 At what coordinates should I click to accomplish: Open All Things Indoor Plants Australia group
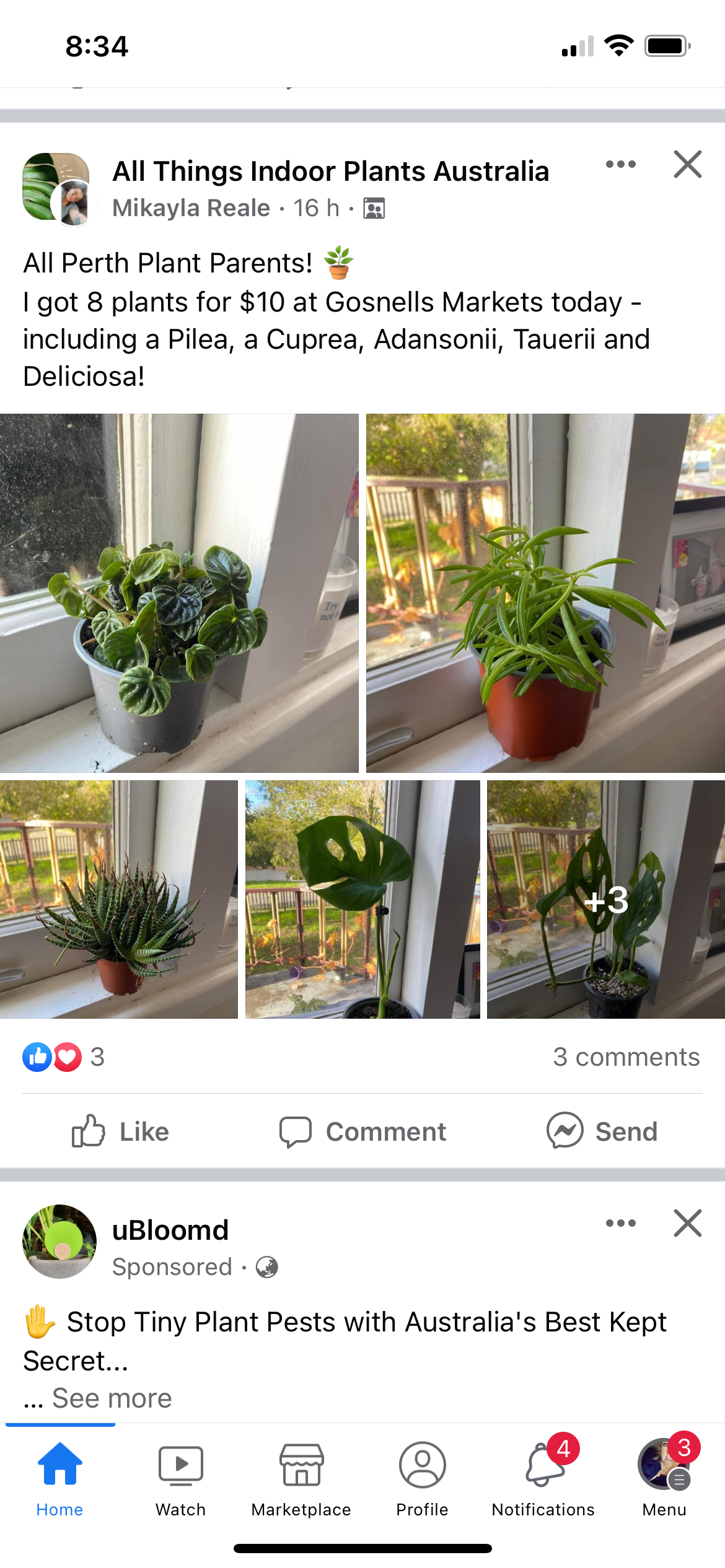click(330, 172)
